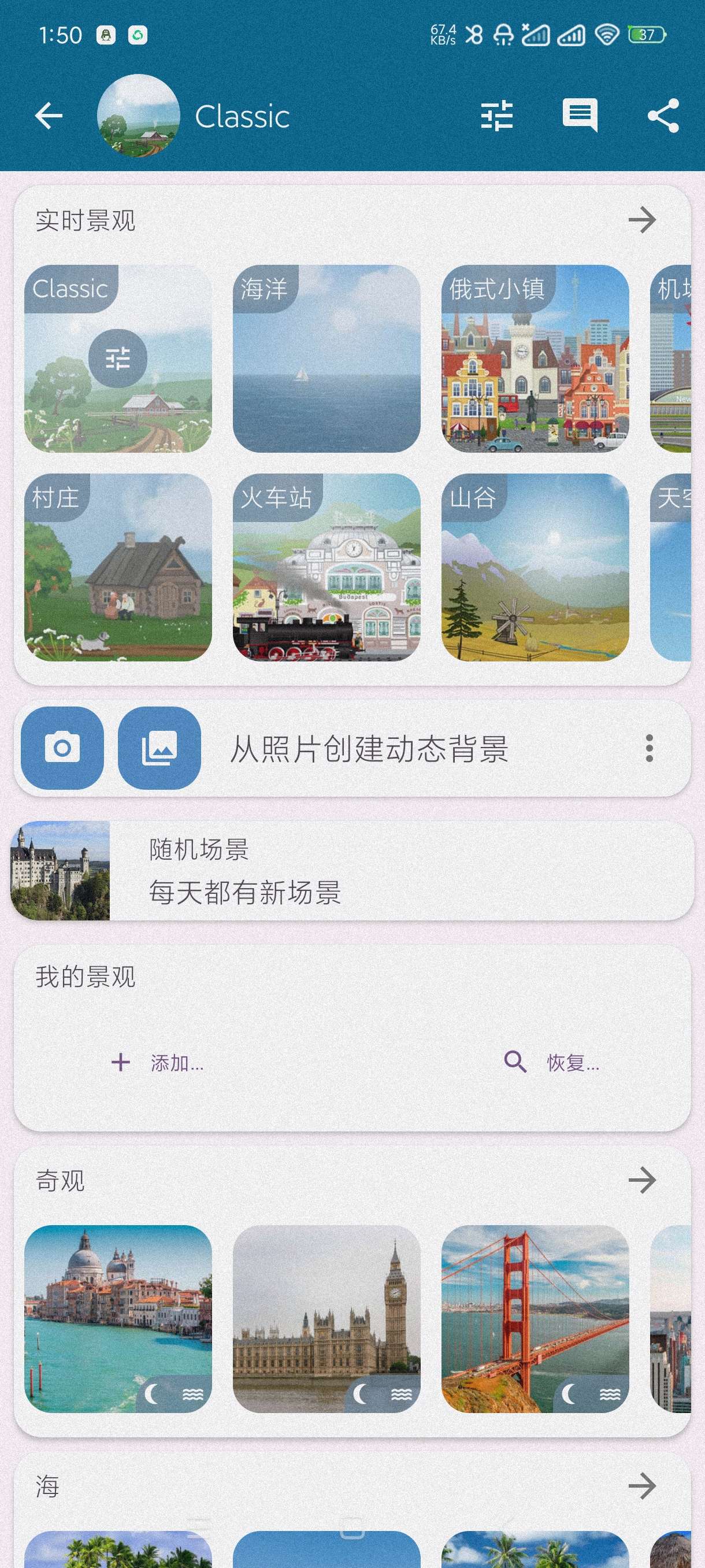705x1568 pixels.
Task: Expand the 奇观 section via its arrow
Action: pos(642,1180)
